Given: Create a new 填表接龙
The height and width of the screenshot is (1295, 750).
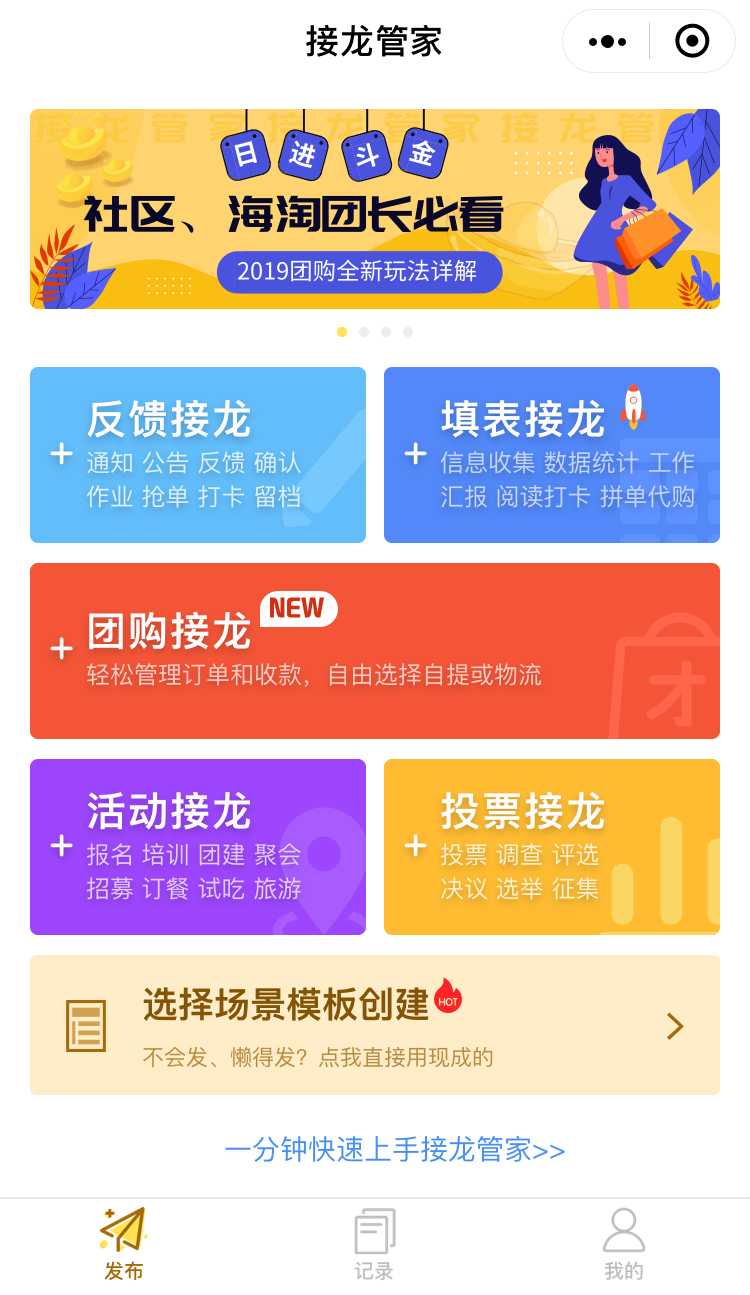Looking at the screenshot, I should click(552, 455).
